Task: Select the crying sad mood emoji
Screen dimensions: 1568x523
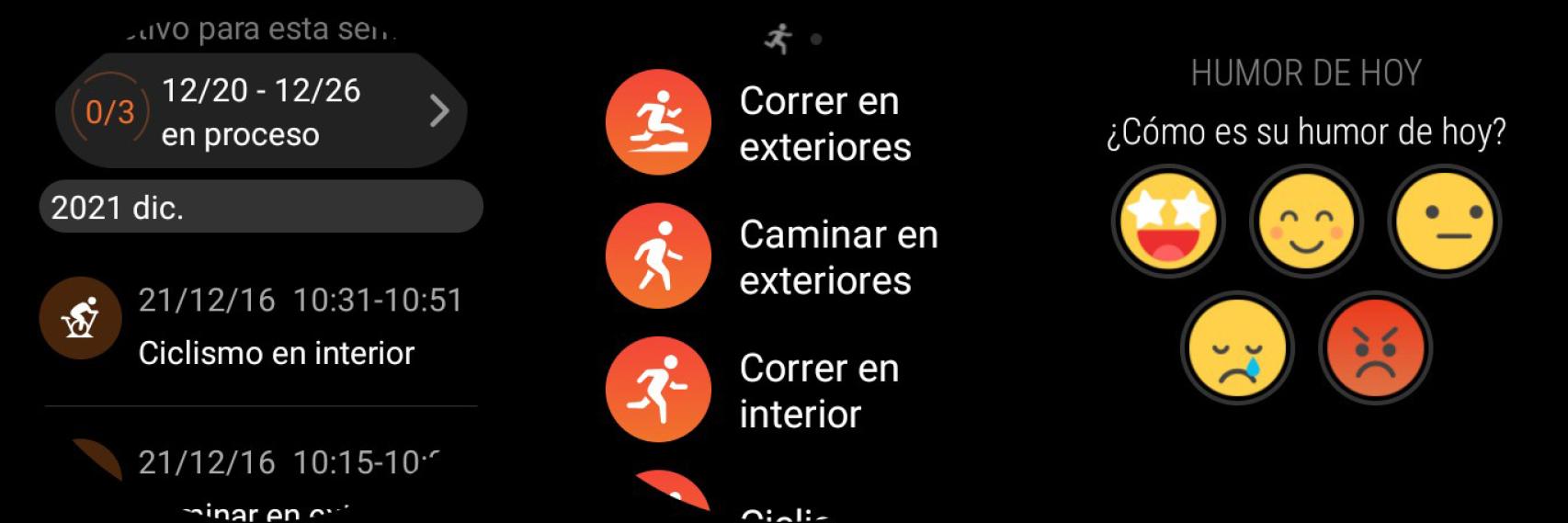Action: (1237, 348)
